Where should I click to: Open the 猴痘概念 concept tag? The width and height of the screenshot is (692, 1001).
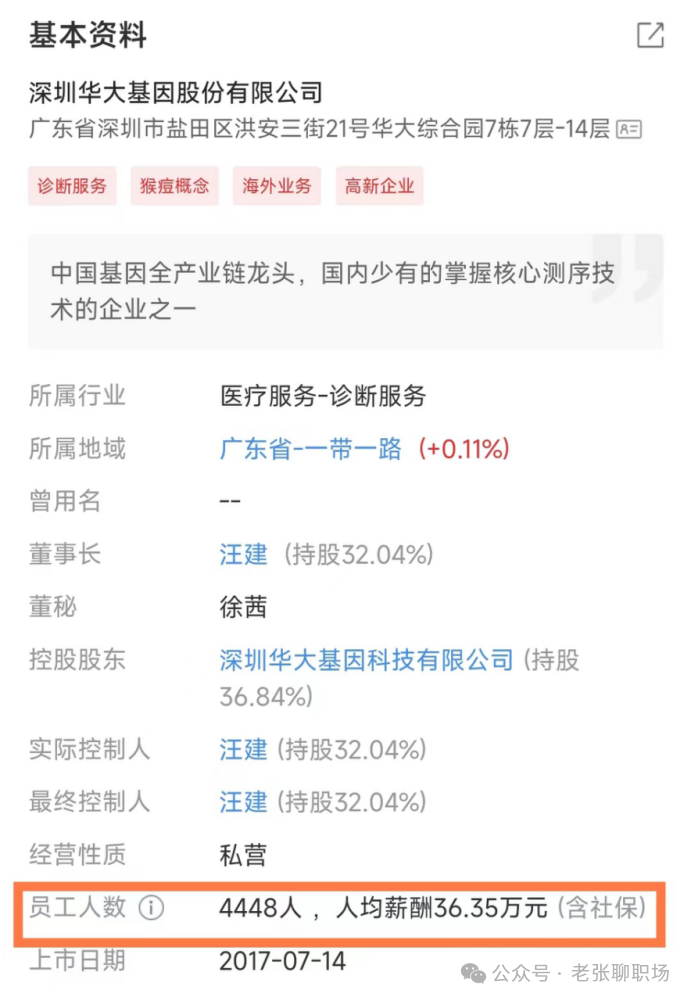click(175, 186)
